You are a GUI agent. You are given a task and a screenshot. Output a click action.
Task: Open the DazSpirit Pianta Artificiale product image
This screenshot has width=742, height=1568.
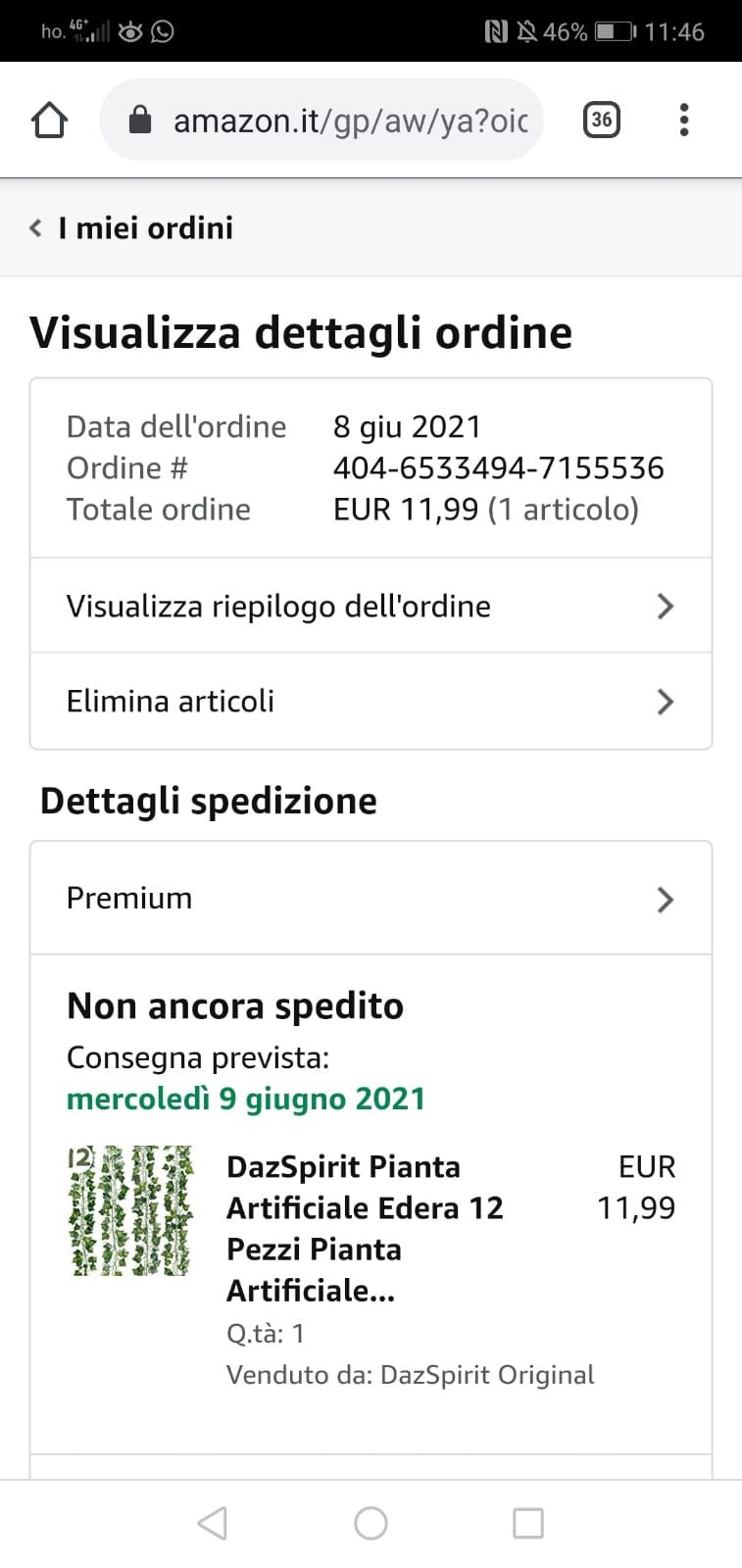[130, 1211]
